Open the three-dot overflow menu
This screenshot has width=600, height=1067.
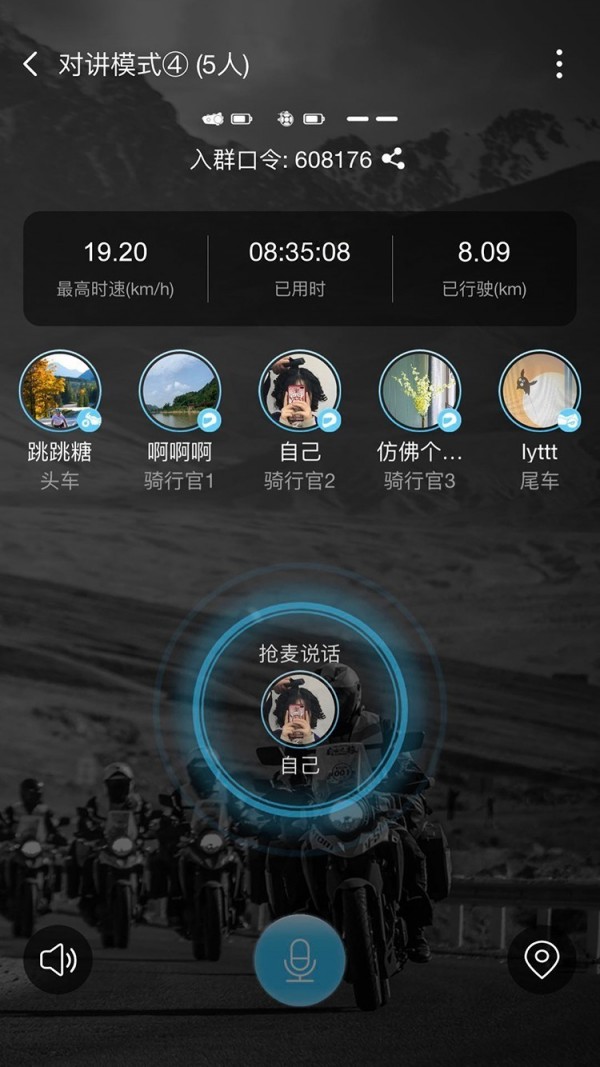click(x=559, y=64)
